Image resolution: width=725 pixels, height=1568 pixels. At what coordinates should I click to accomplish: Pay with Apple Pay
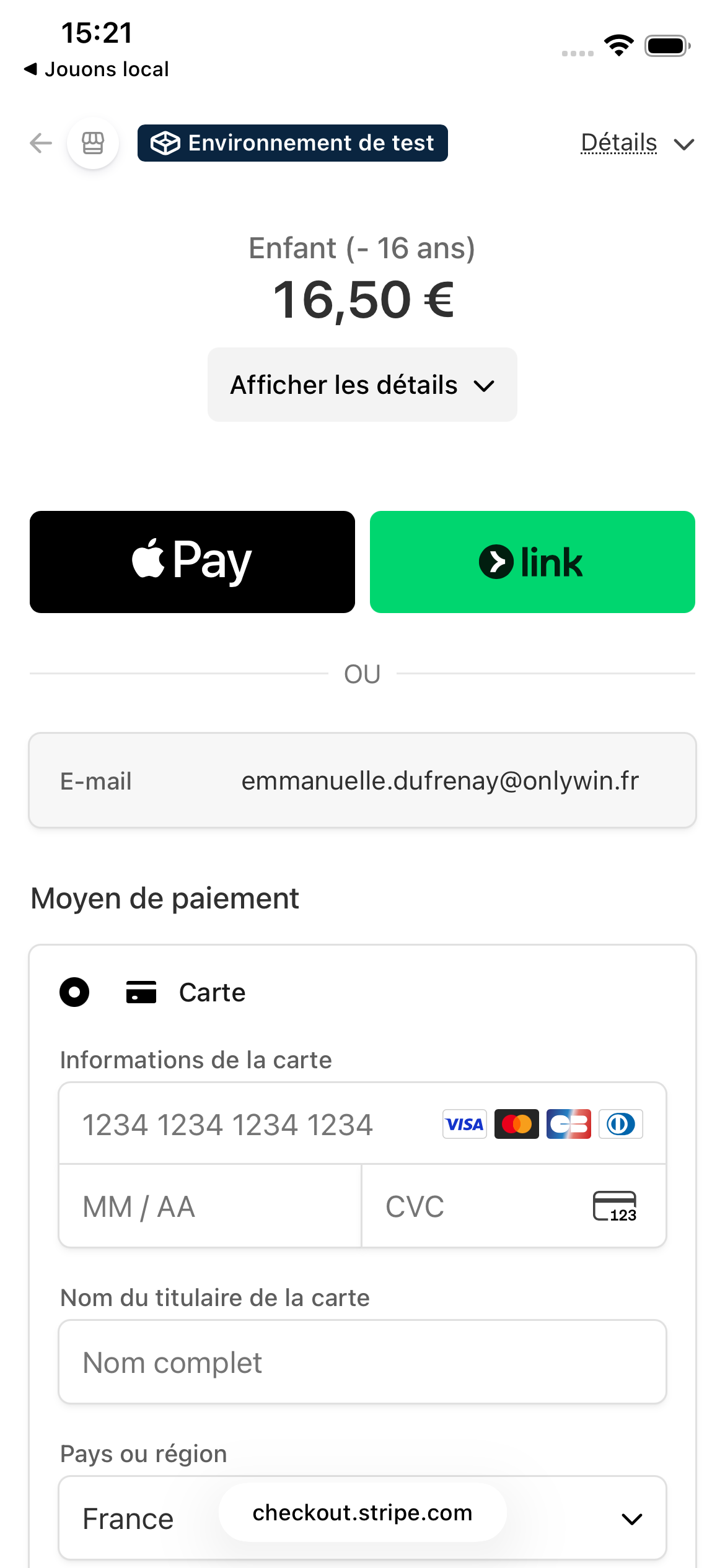tap(192, 562)
